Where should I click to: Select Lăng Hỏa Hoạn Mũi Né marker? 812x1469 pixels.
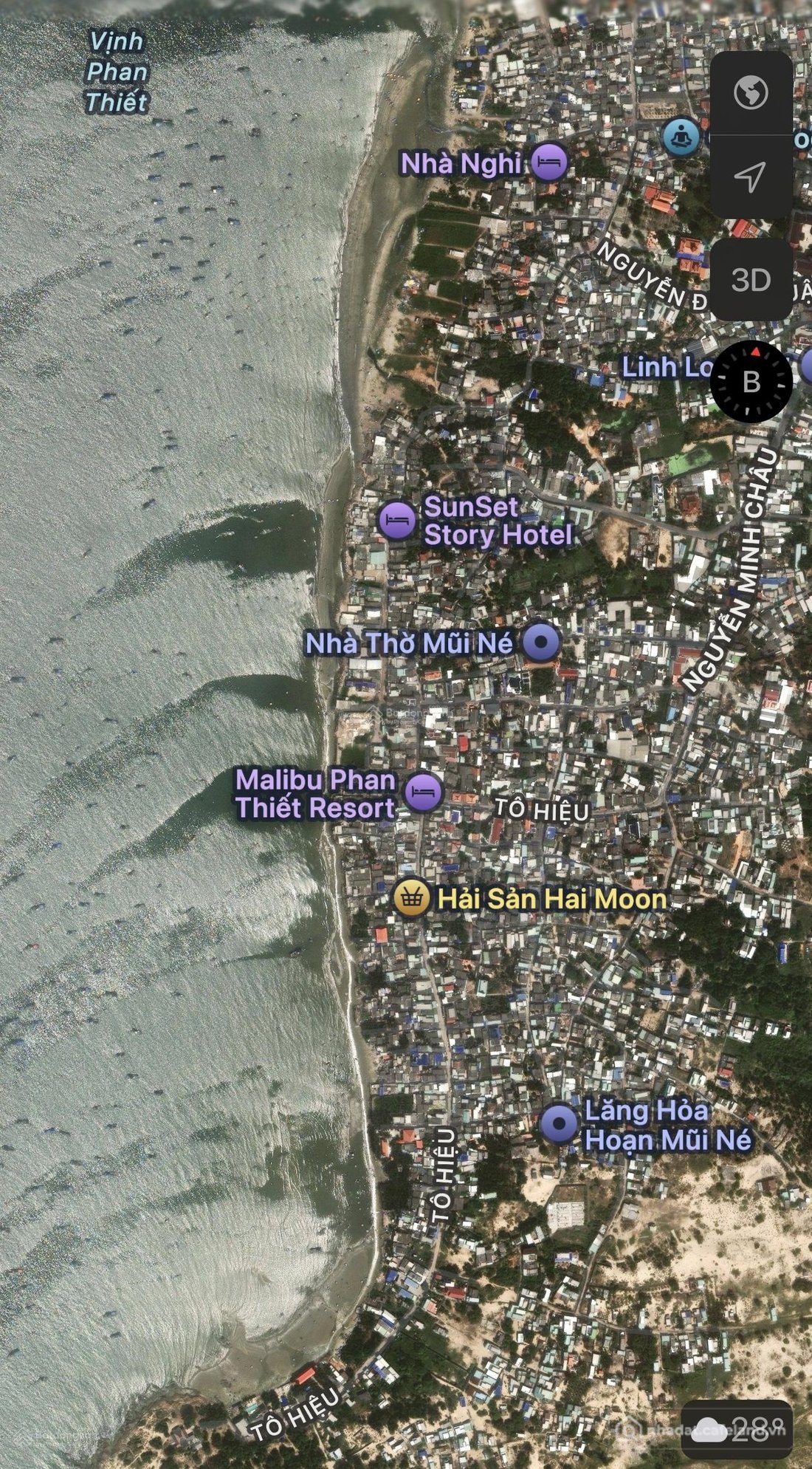coord(559,1124)
